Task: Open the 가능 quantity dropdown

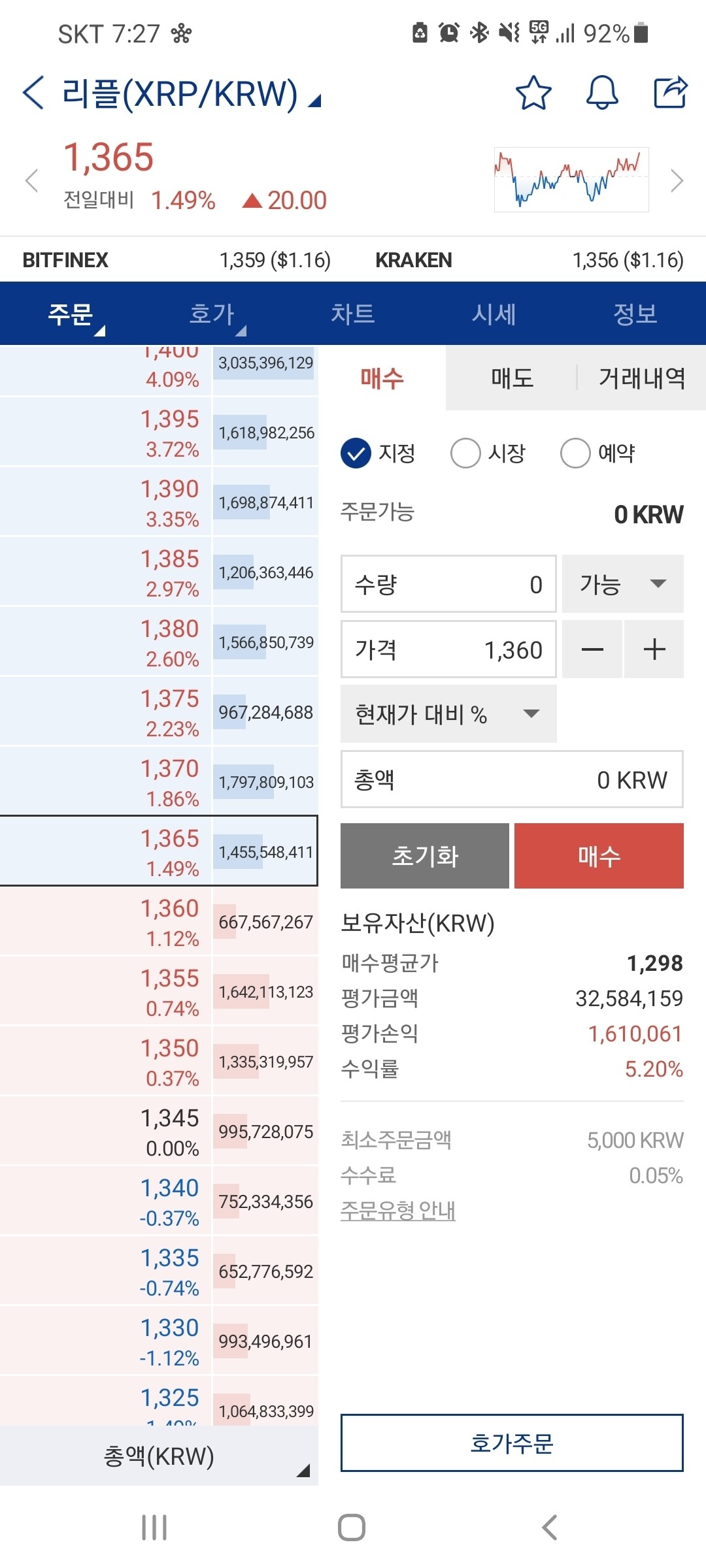Action: (x=622, y=585)
